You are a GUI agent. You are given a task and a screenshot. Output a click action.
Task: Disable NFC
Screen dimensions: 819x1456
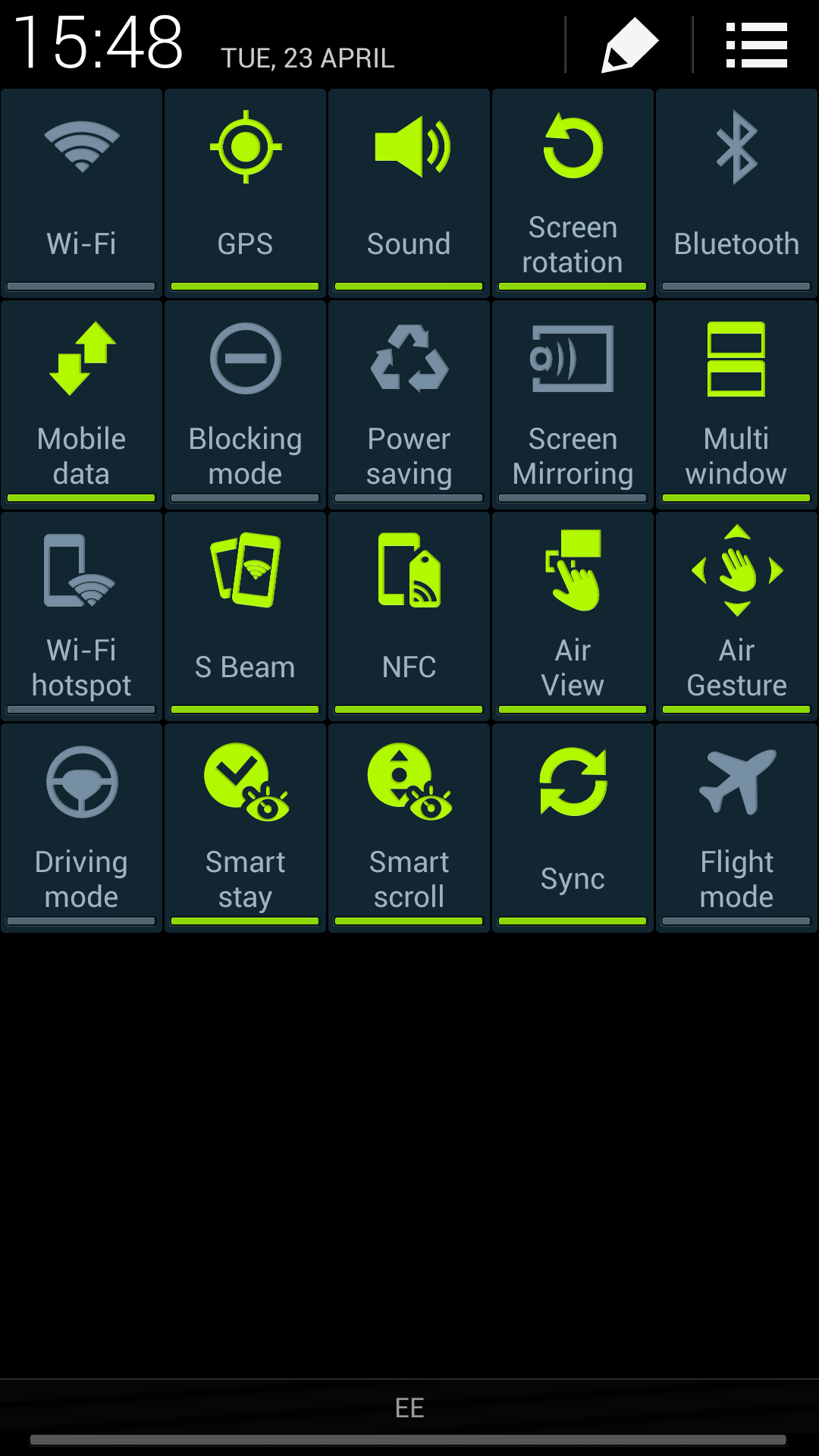[x=409, y=615]
